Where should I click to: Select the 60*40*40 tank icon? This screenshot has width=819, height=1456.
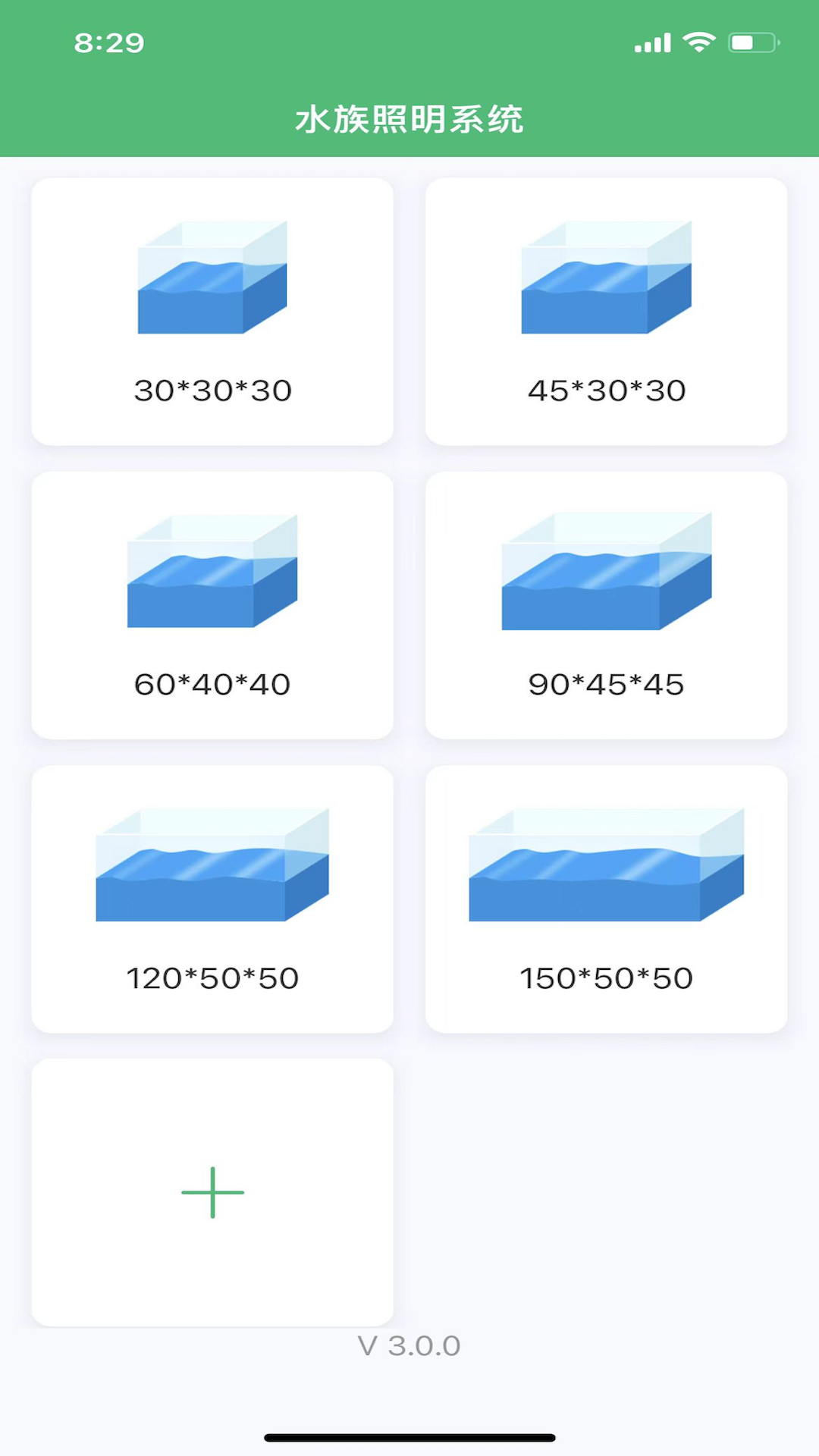212,573
